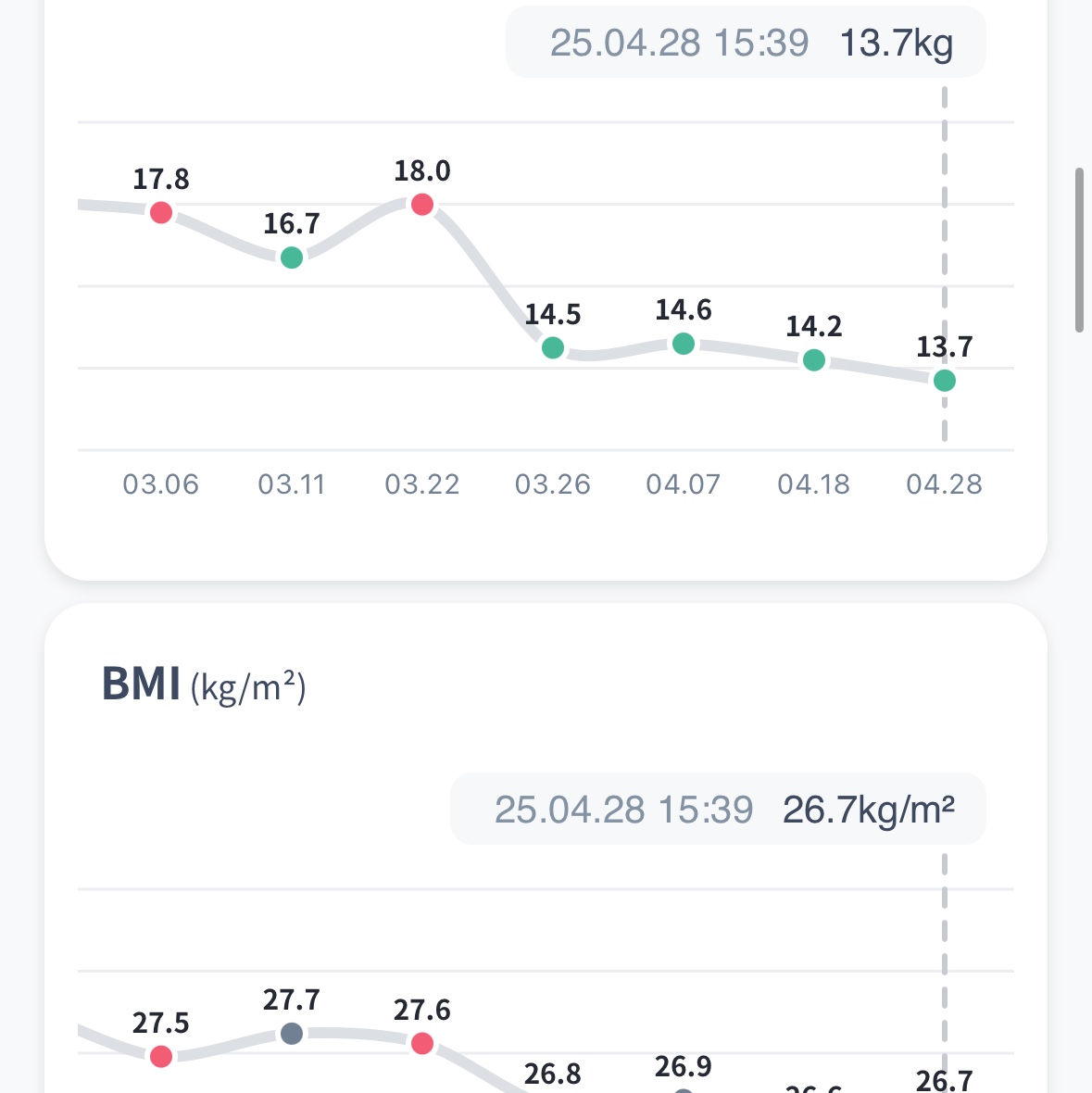Select the 03.22 date label

point(422,484)
